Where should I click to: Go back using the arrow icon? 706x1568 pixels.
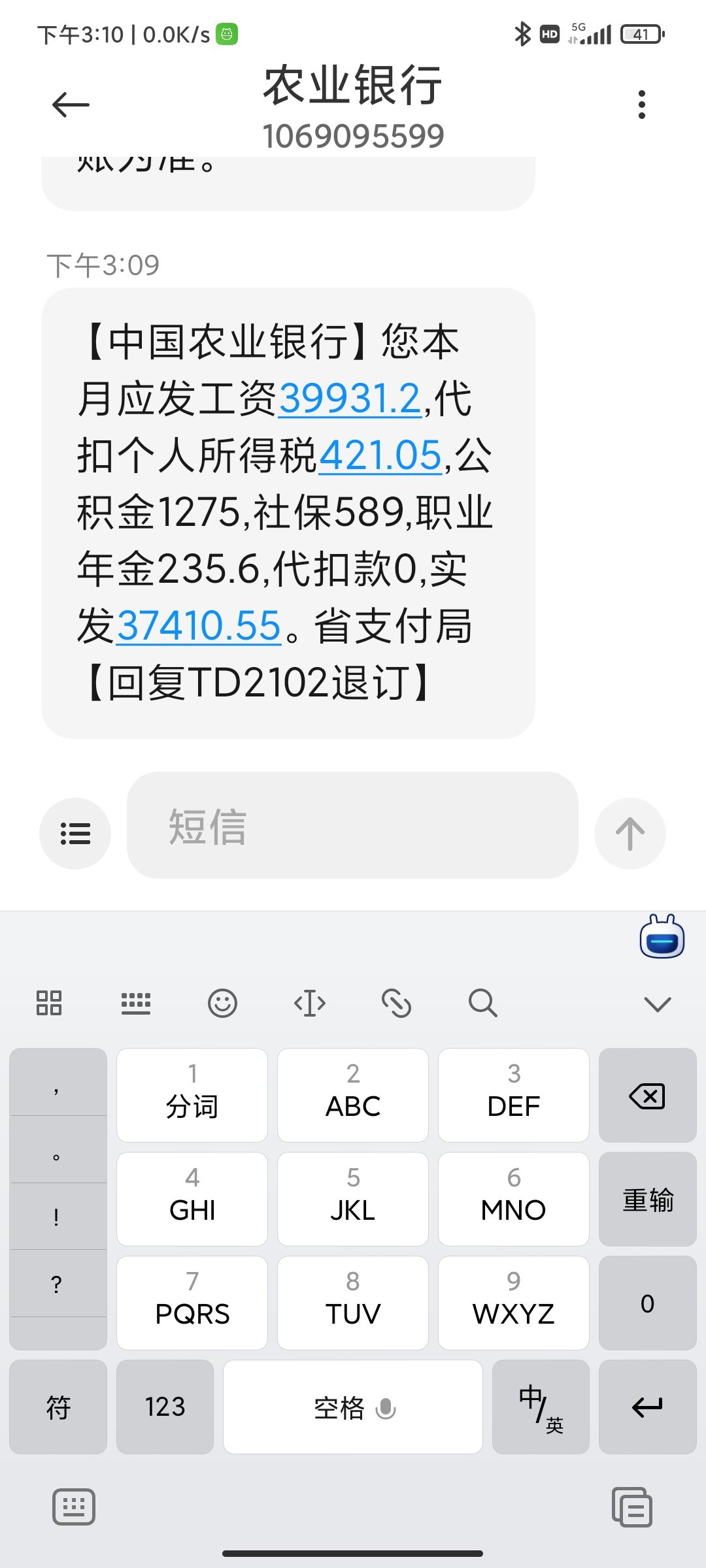71,105
